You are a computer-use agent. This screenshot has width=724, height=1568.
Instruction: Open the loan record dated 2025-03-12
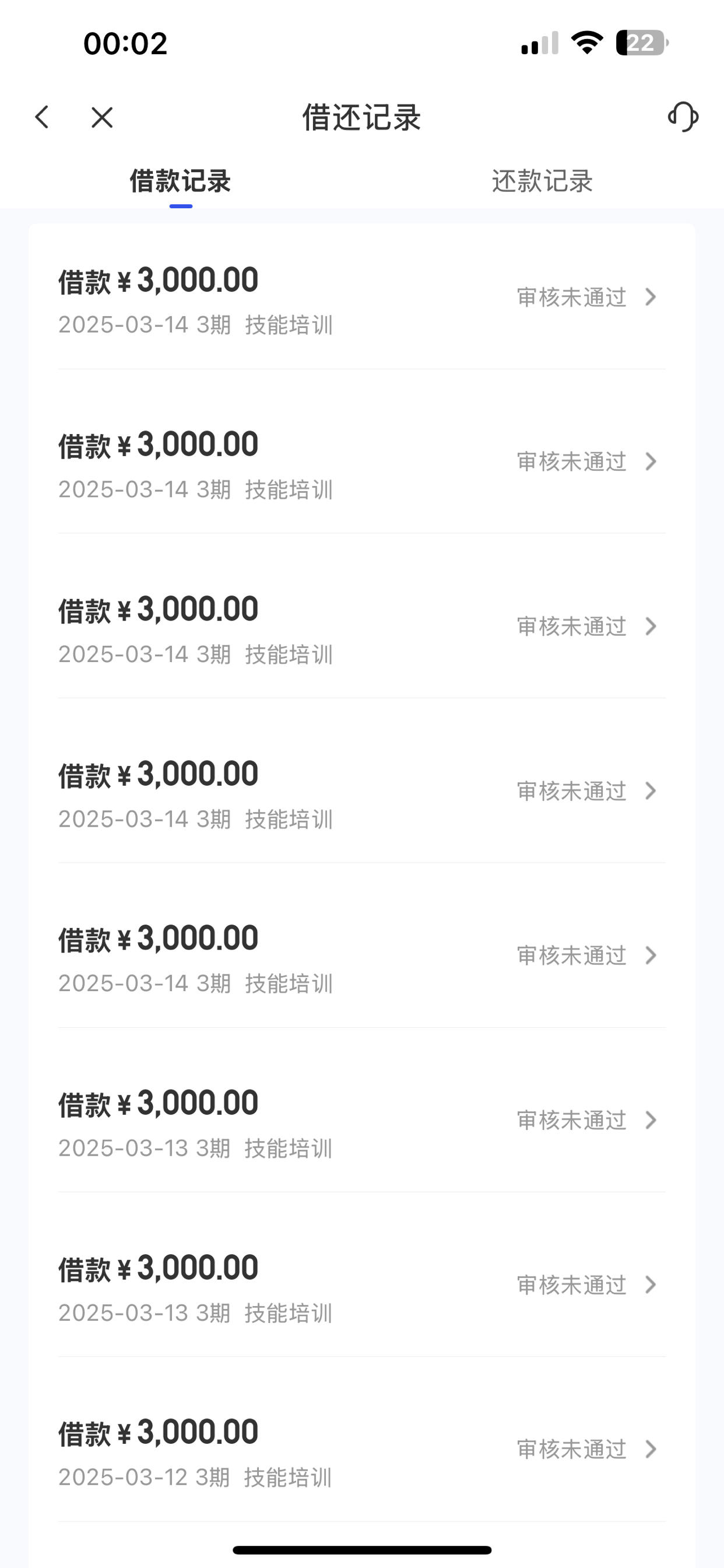pos(362,1439)
